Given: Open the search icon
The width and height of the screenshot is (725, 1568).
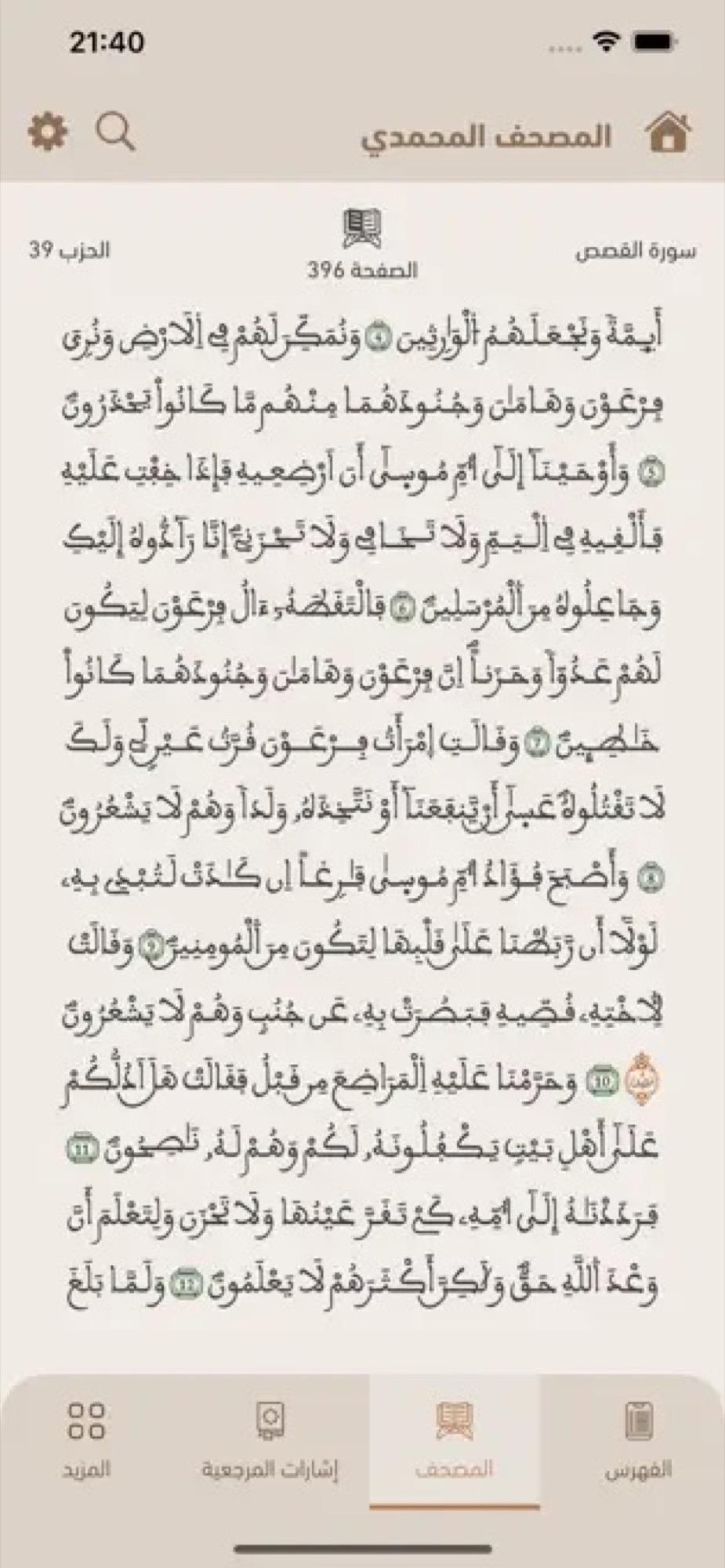Looking at the screenshot, I should [116, 132].
